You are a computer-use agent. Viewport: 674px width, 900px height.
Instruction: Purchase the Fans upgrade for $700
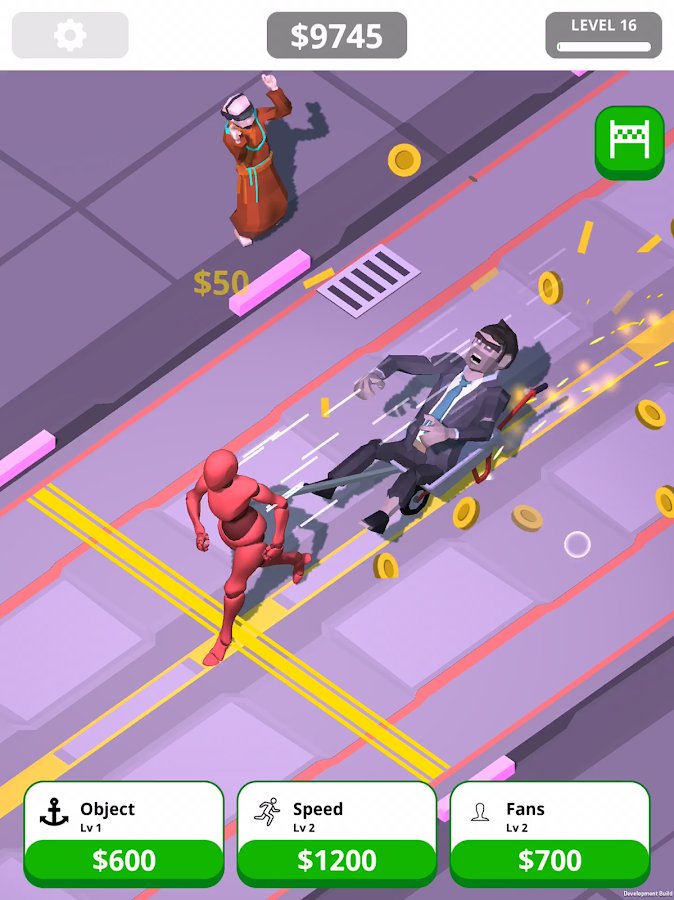[x=549, y=860]
